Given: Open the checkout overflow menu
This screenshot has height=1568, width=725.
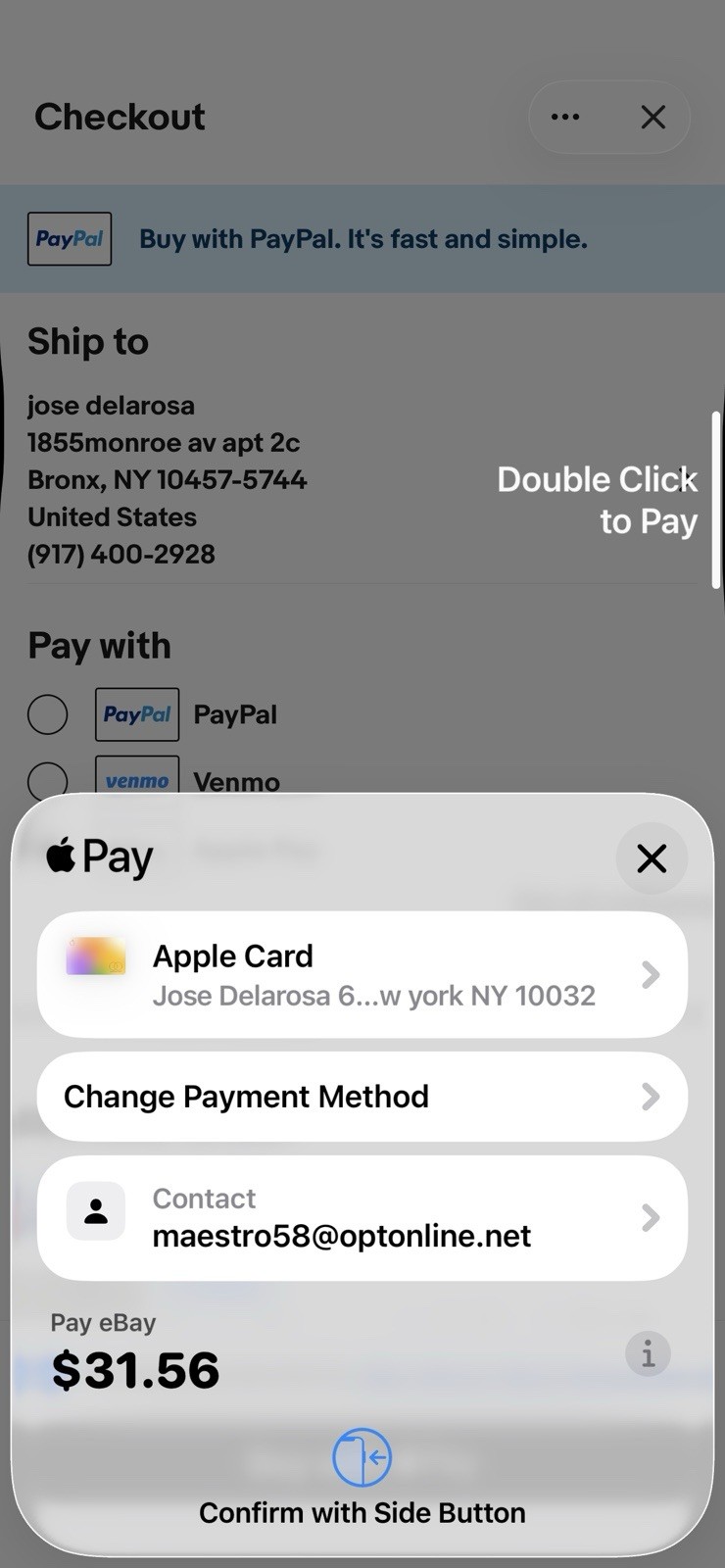Looking at the screenshot, I should click(565, 117).
